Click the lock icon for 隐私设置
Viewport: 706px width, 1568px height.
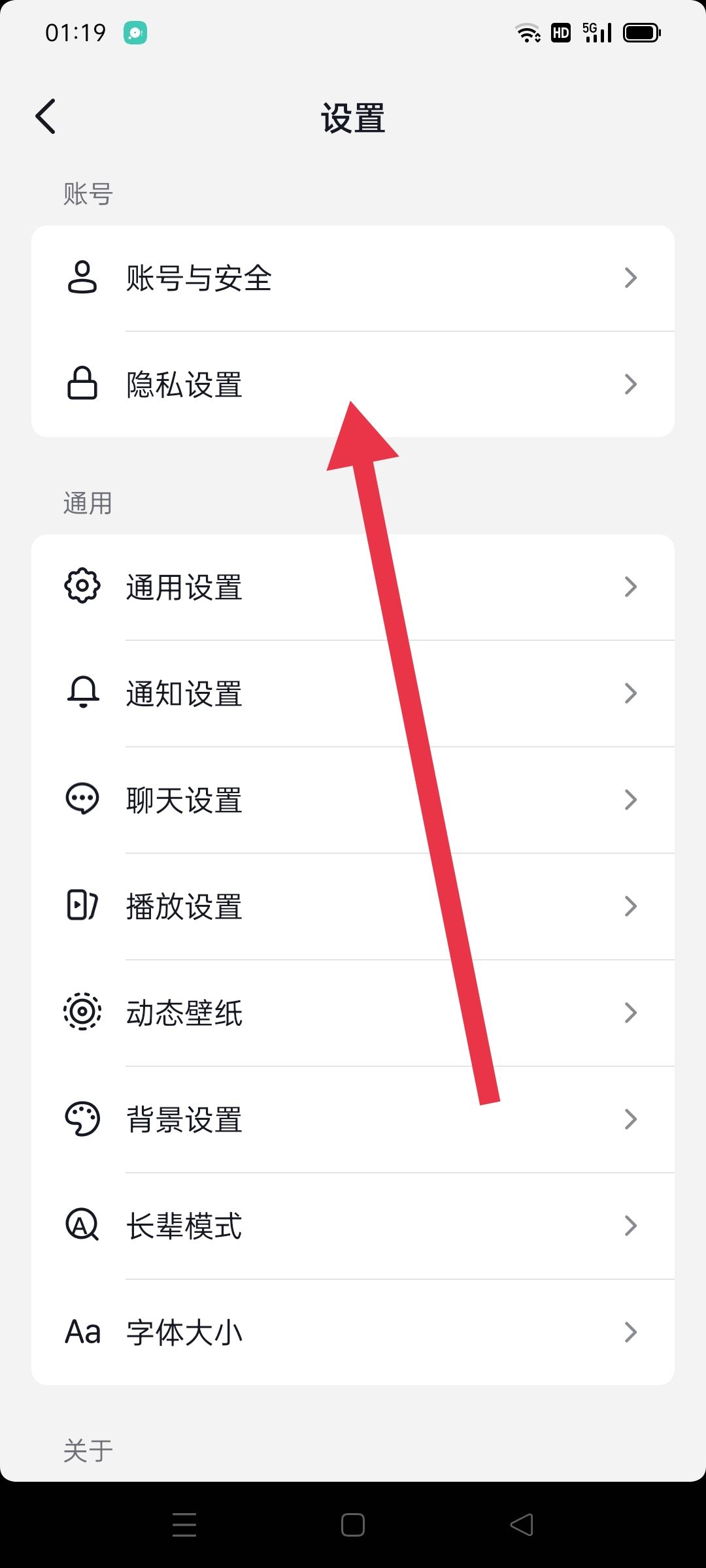click(x=82, y=384)
